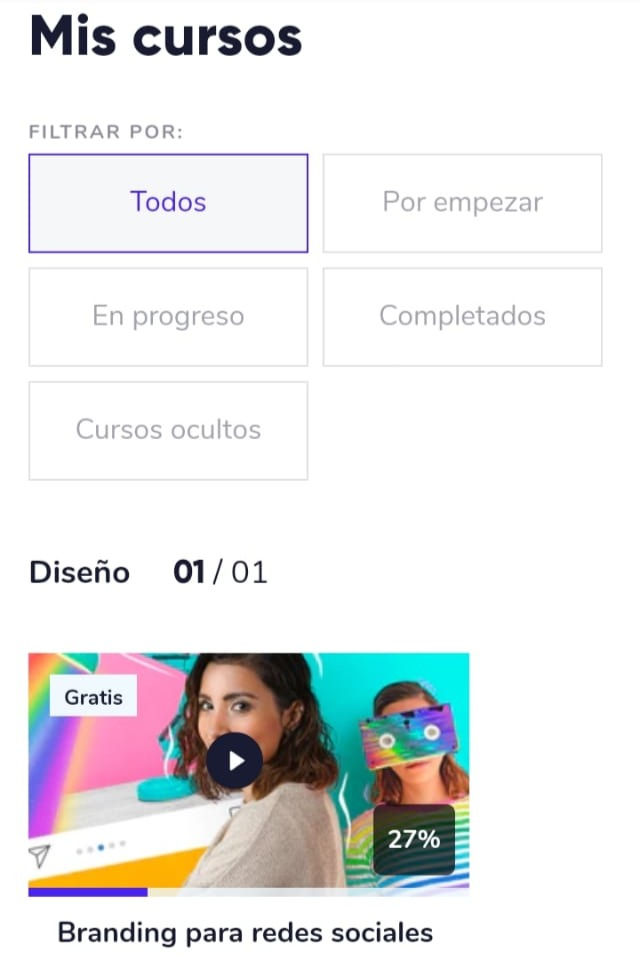The width and height of the screenshot is (640, 962).
Task: Filter courses by Por empezar
Action: [462, 203]
